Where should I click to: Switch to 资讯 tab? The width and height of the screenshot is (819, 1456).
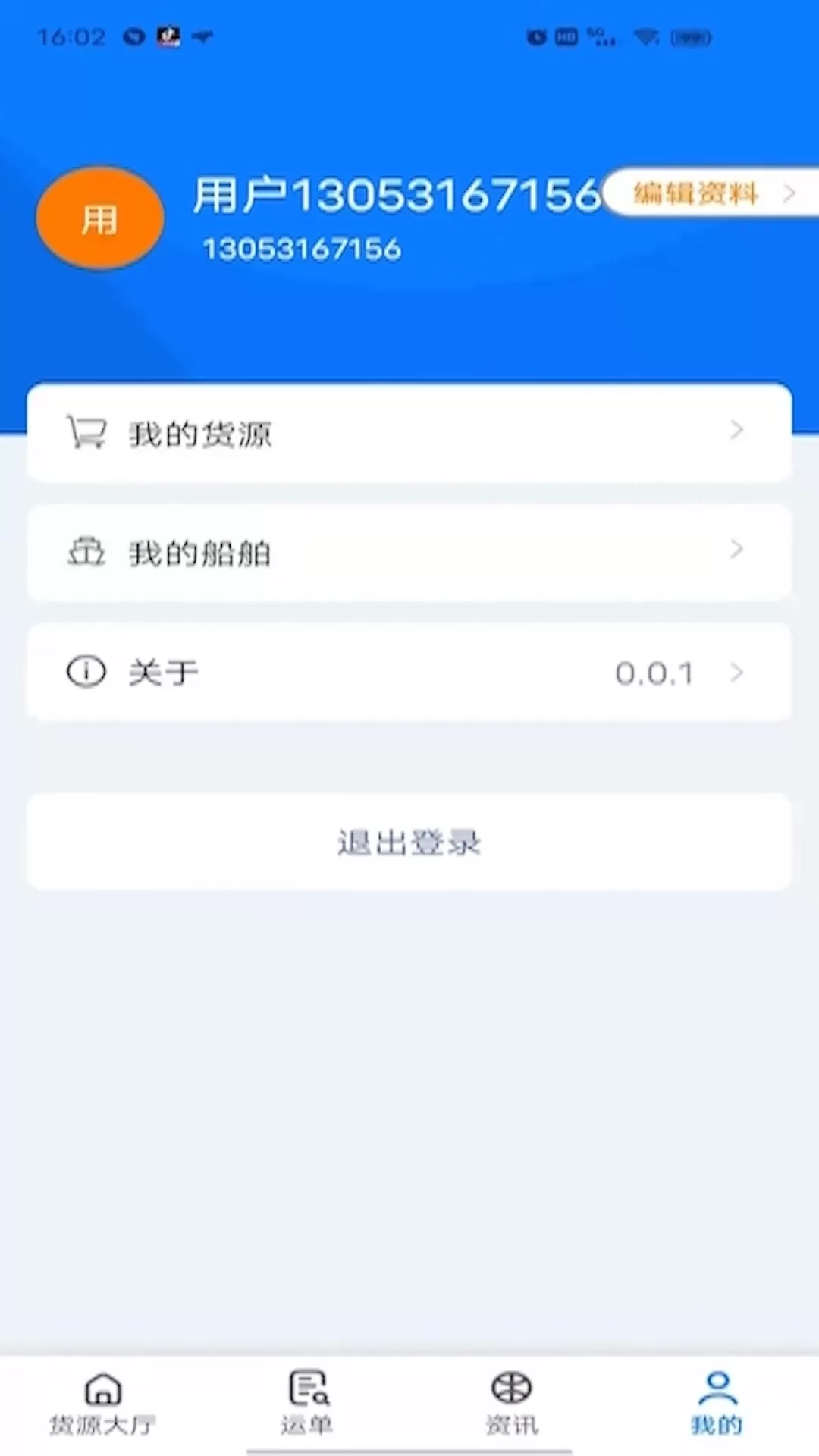click(512, 1404)
